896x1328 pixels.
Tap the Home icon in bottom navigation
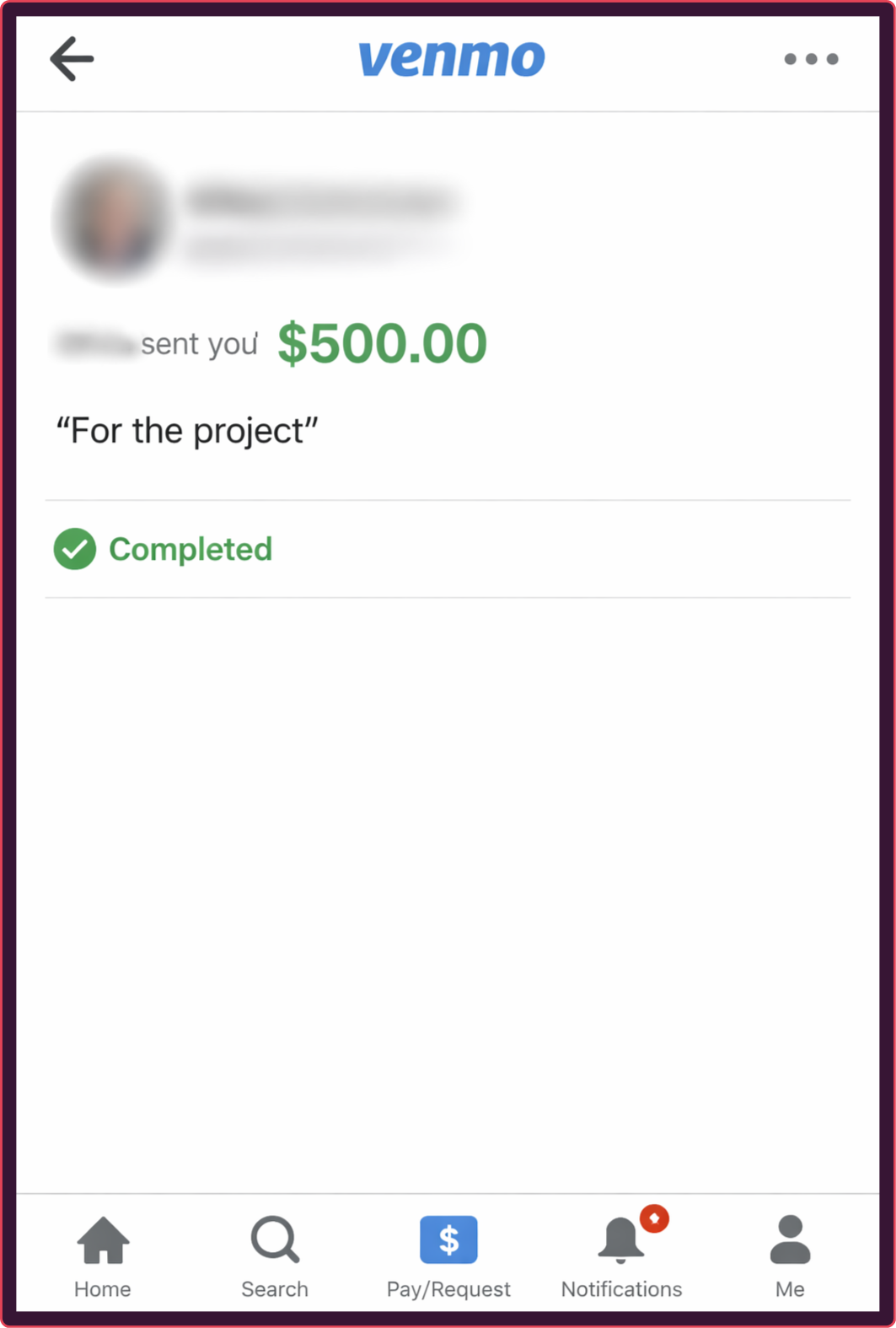click(x=102, y=1238)
